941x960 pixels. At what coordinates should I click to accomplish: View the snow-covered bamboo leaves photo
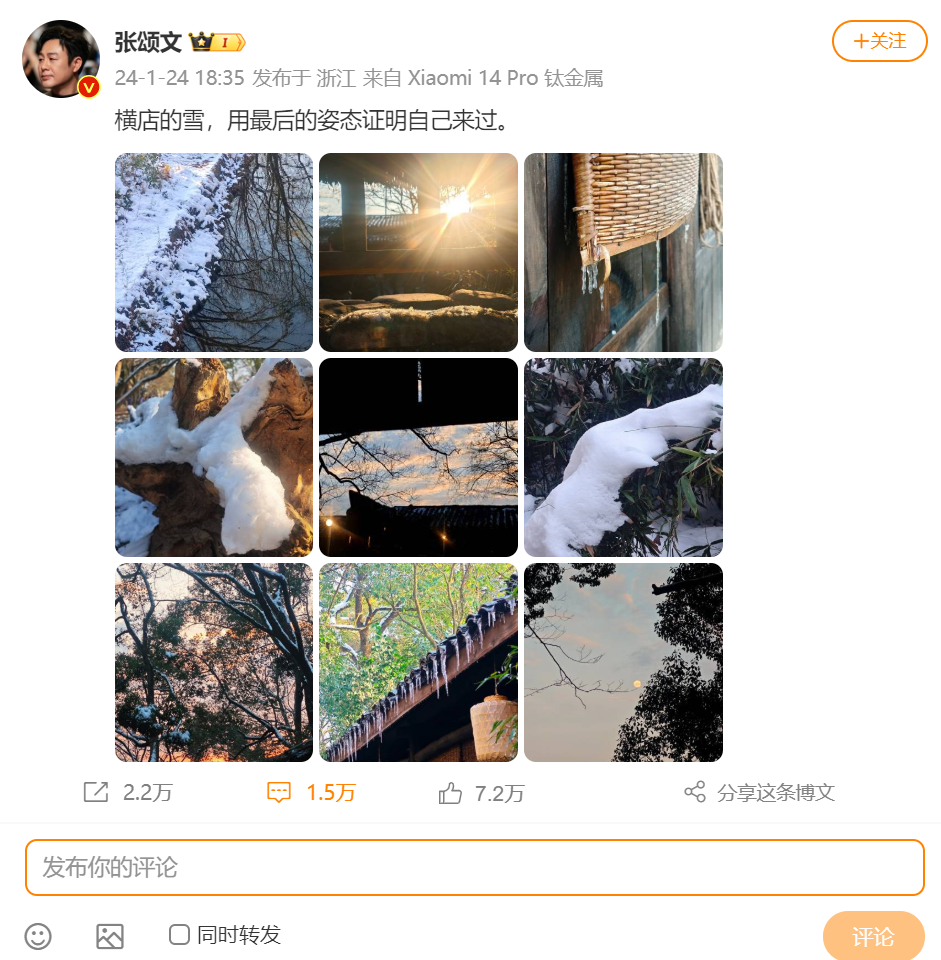point(623,457)
